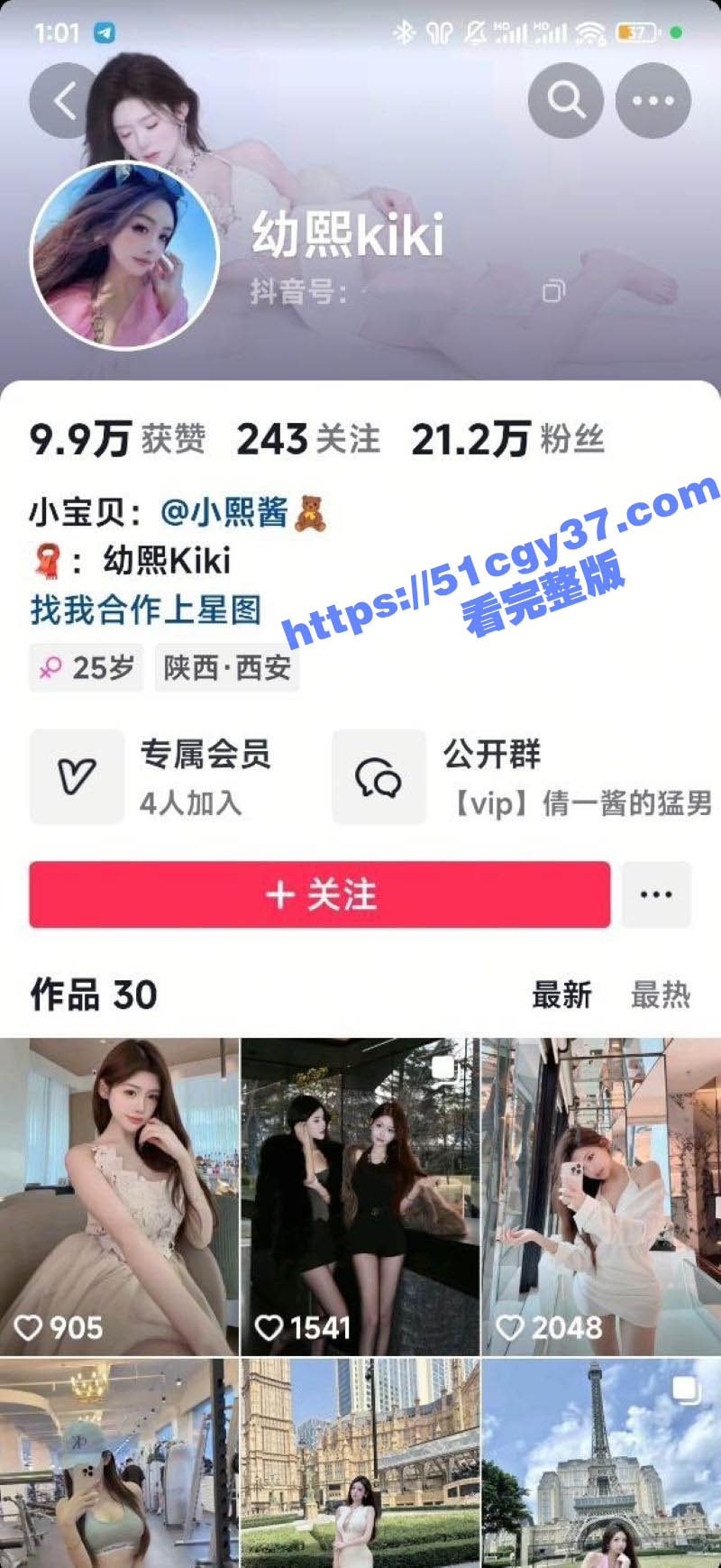Copy the Douyin ID
This screenshot has width=721, height=1568.
pyautogui.click(x=552, y=291)
